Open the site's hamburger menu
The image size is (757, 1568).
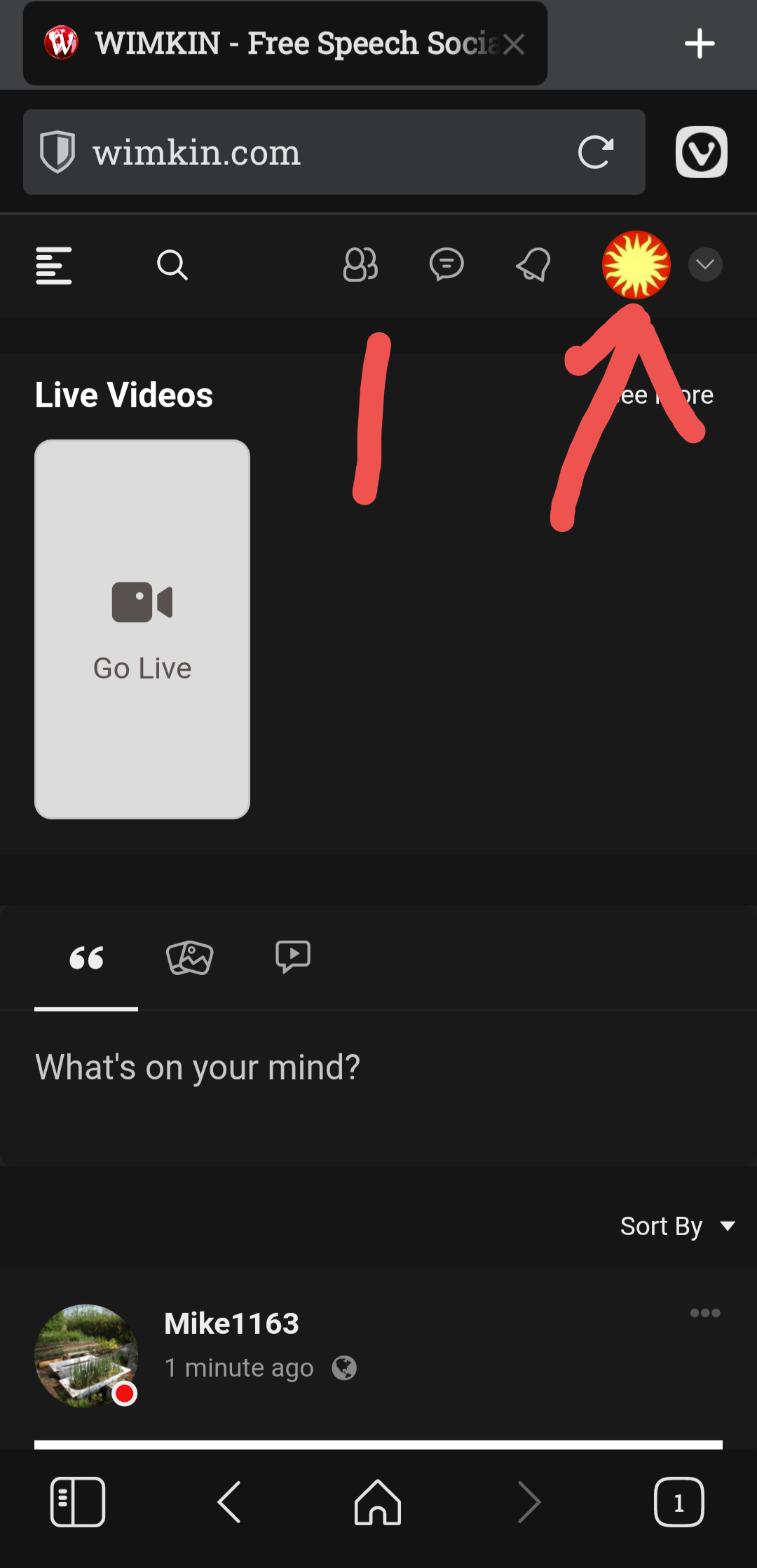[54, 266]
